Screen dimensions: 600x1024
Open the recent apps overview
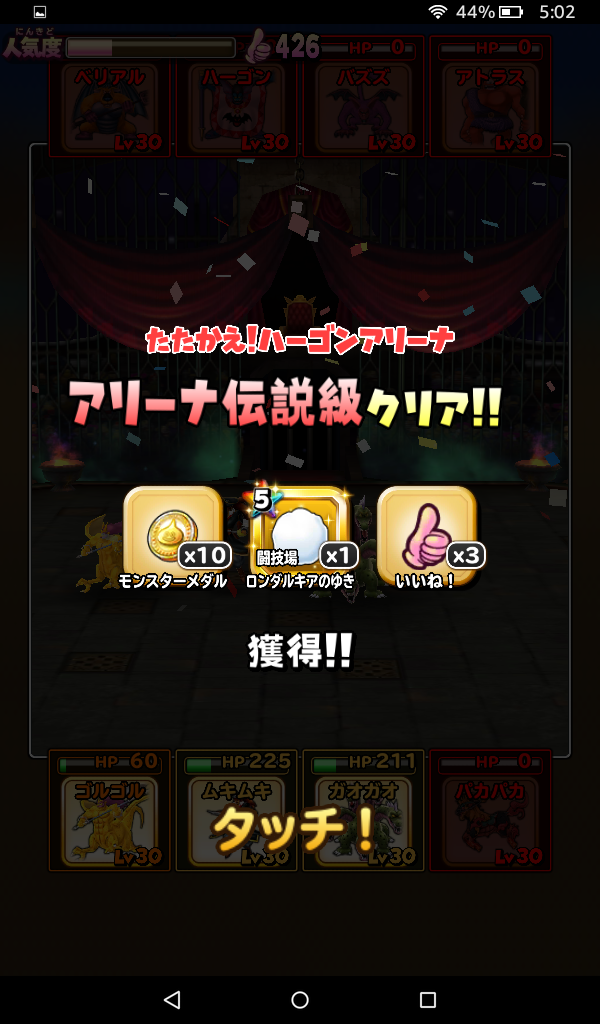(428, 999)
